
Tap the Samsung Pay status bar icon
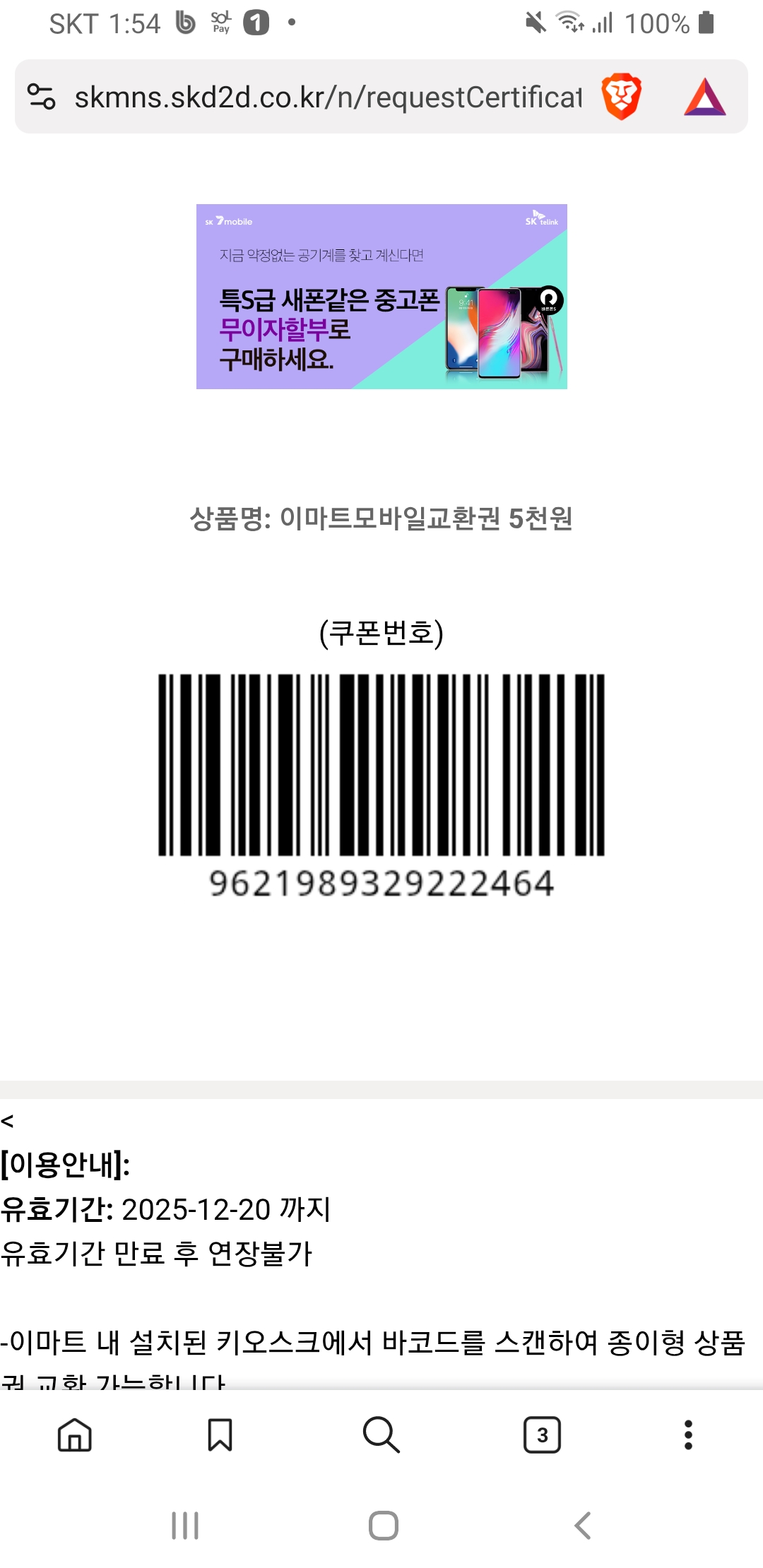click(x=220, y=23)
